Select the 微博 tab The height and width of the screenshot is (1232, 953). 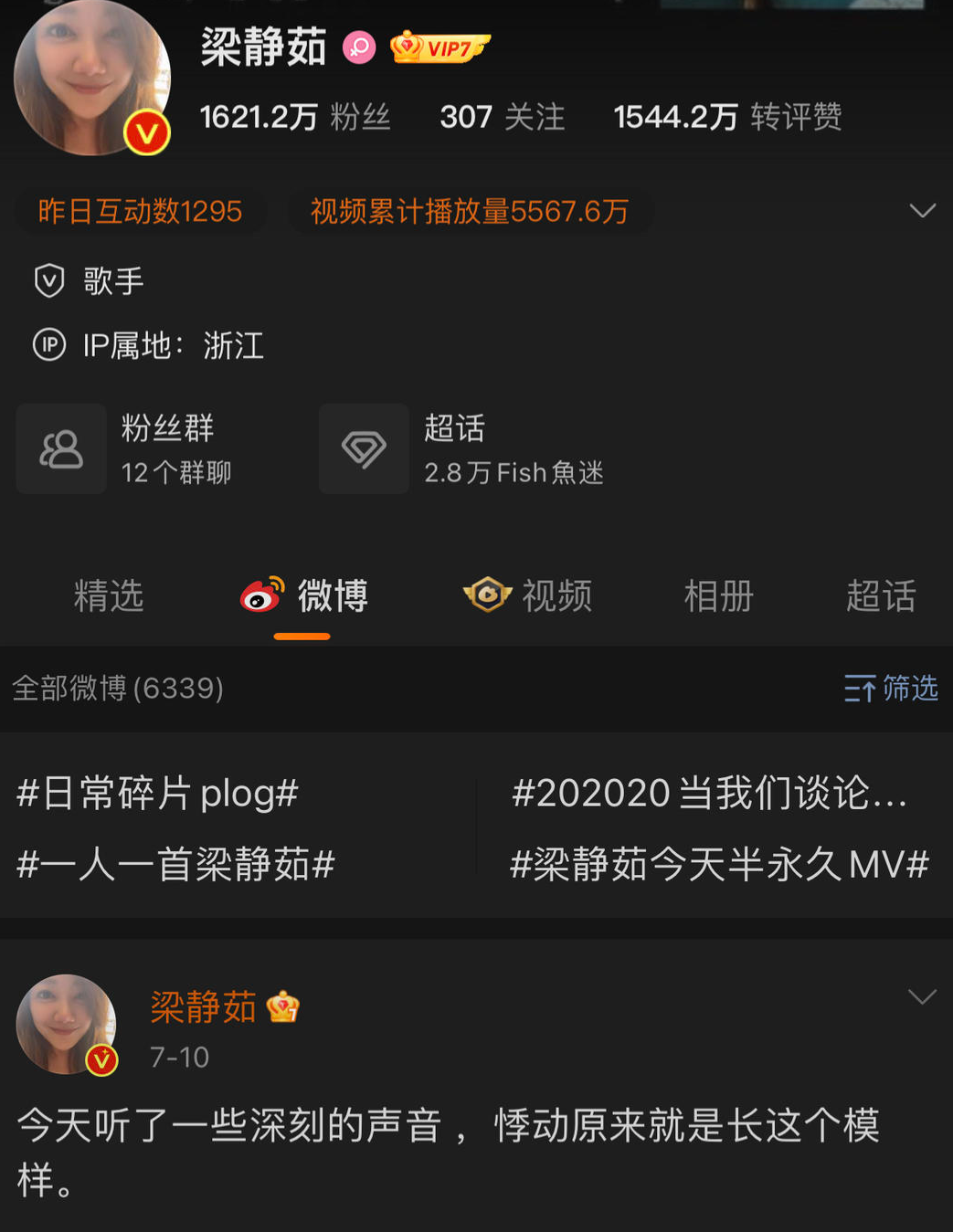click(304, 596)
